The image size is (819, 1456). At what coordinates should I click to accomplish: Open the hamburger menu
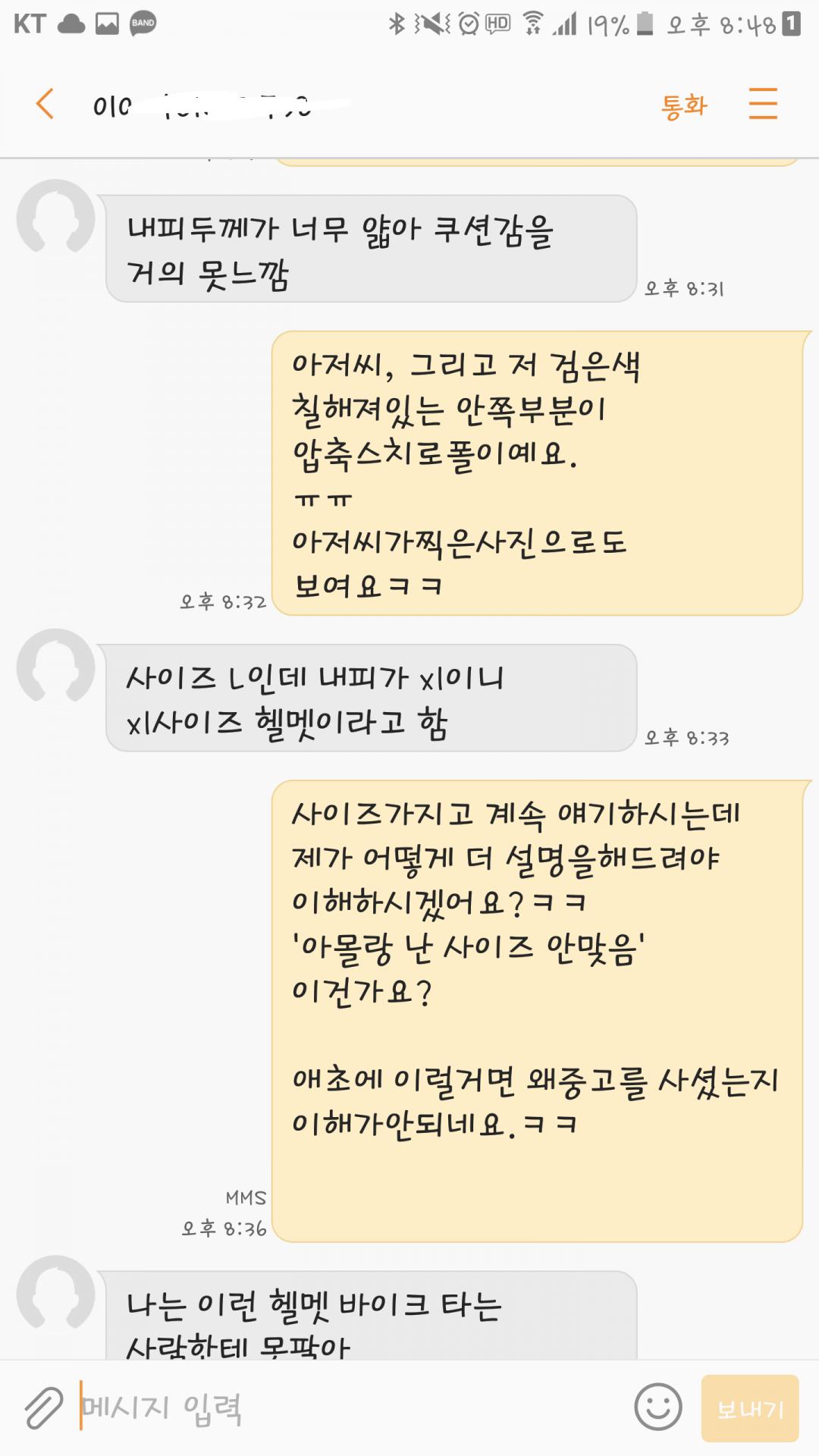tap(763, 104)
